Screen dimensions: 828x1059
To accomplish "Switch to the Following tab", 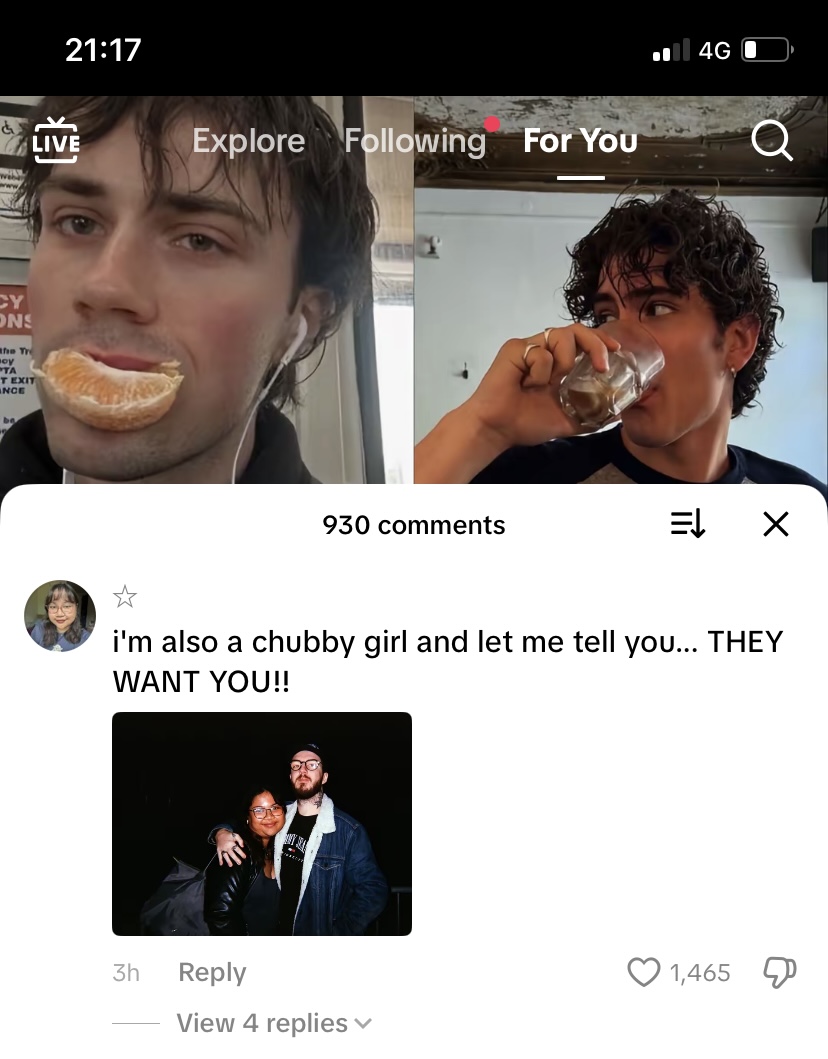I will [415, 141].
